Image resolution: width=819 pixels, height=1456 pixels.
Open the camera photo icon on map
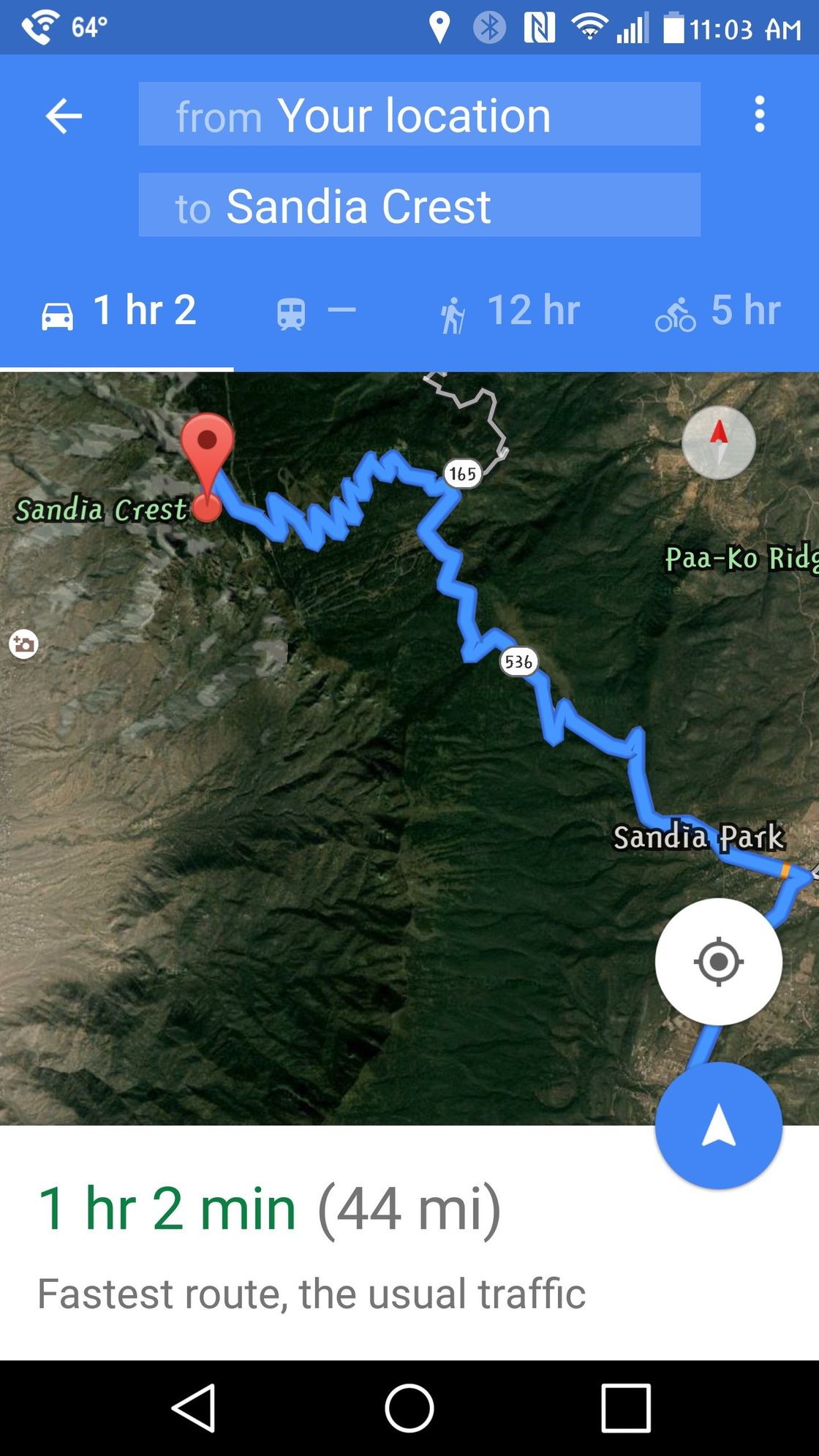click(23, 644)
